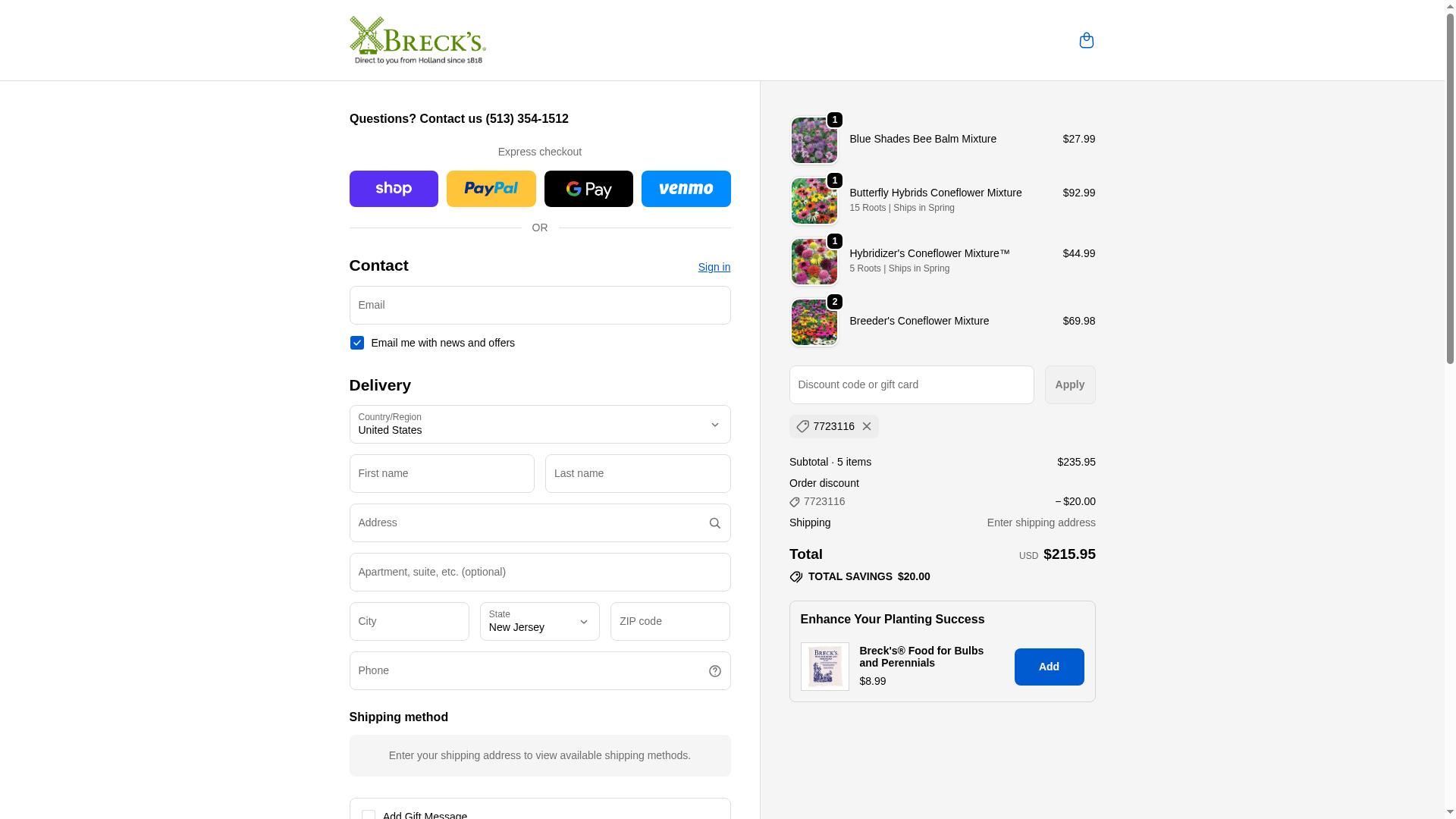Focus the ZIP code field
The height and width of the screenshot is (819, 1456).
(670, 622)
